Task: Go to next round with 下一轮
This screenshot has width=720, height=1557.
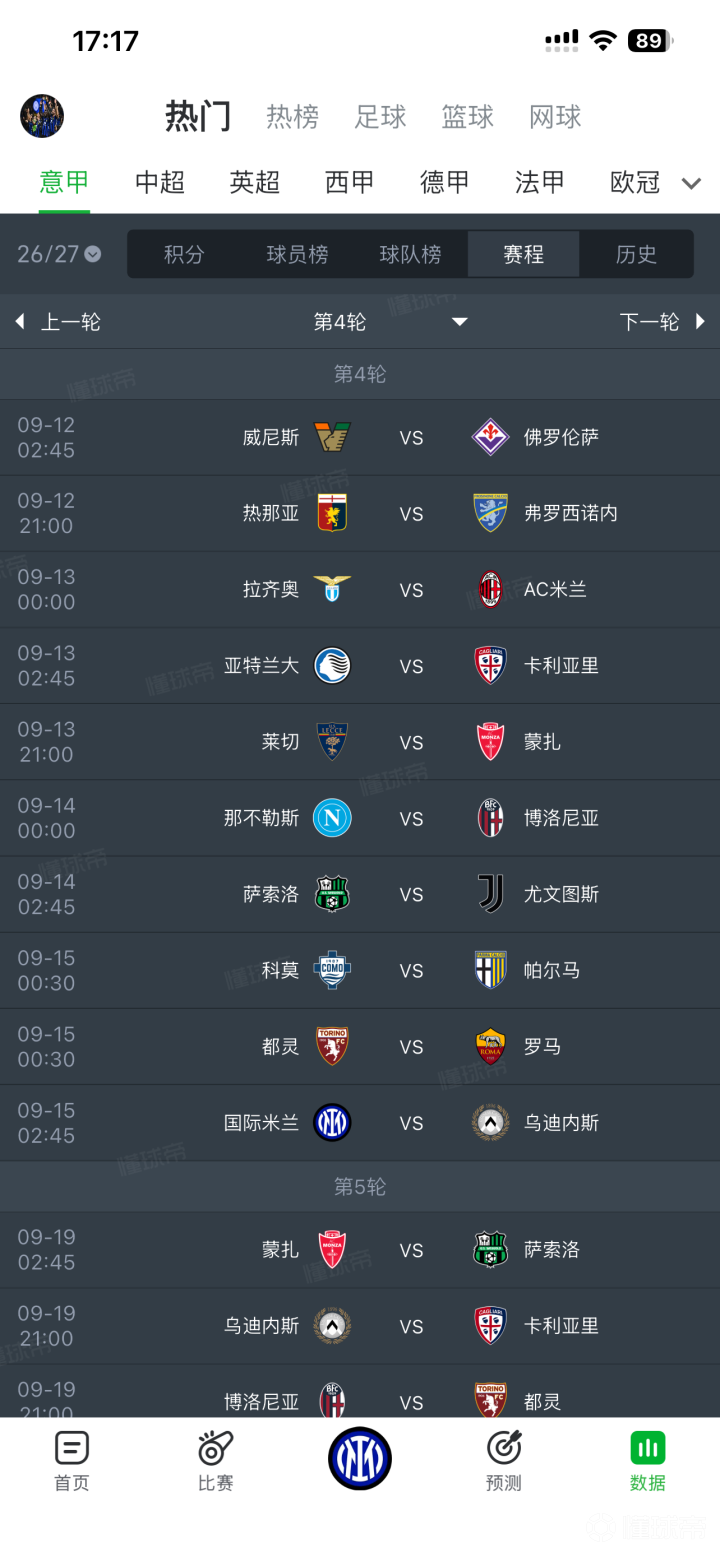Action: tap(662, 321)
